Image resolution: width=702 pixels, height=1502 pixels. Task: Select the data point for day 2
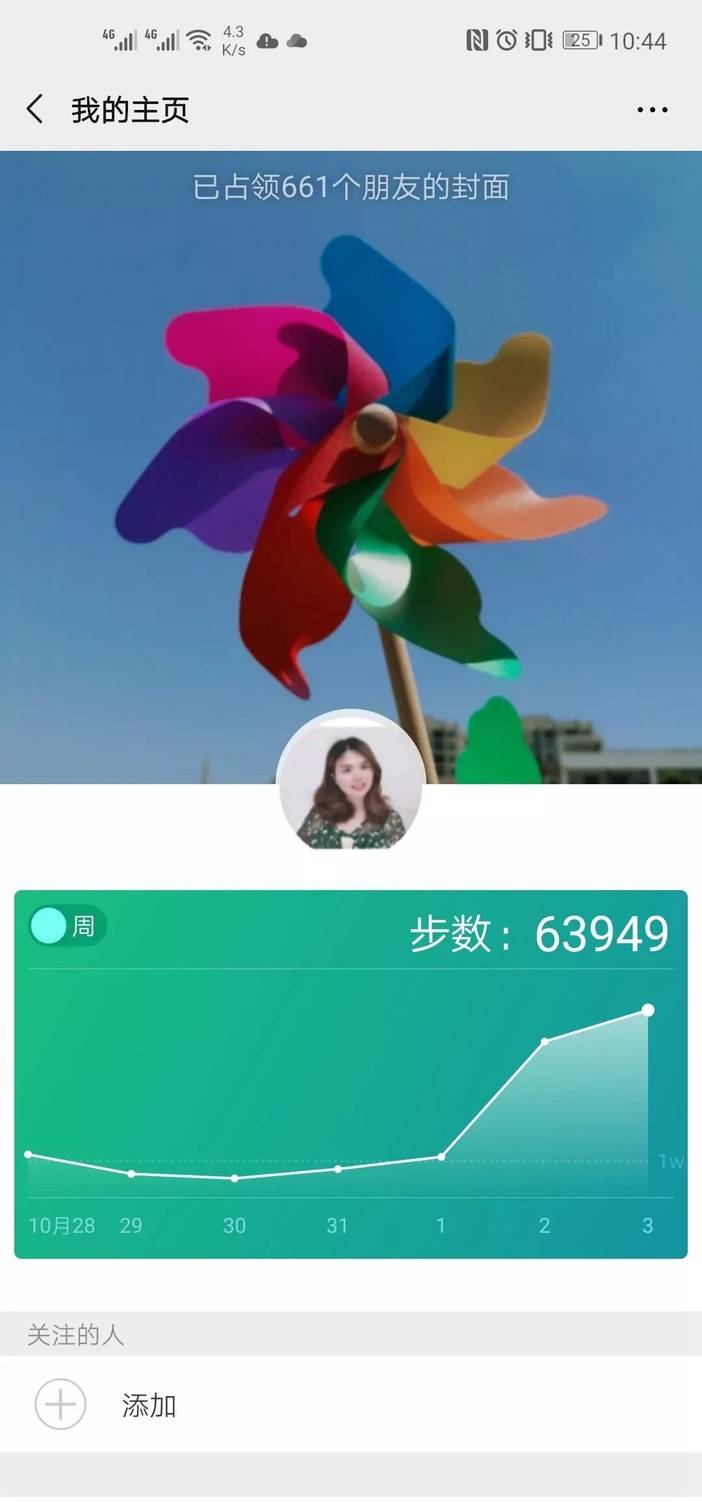click(x=545, y=1041)
